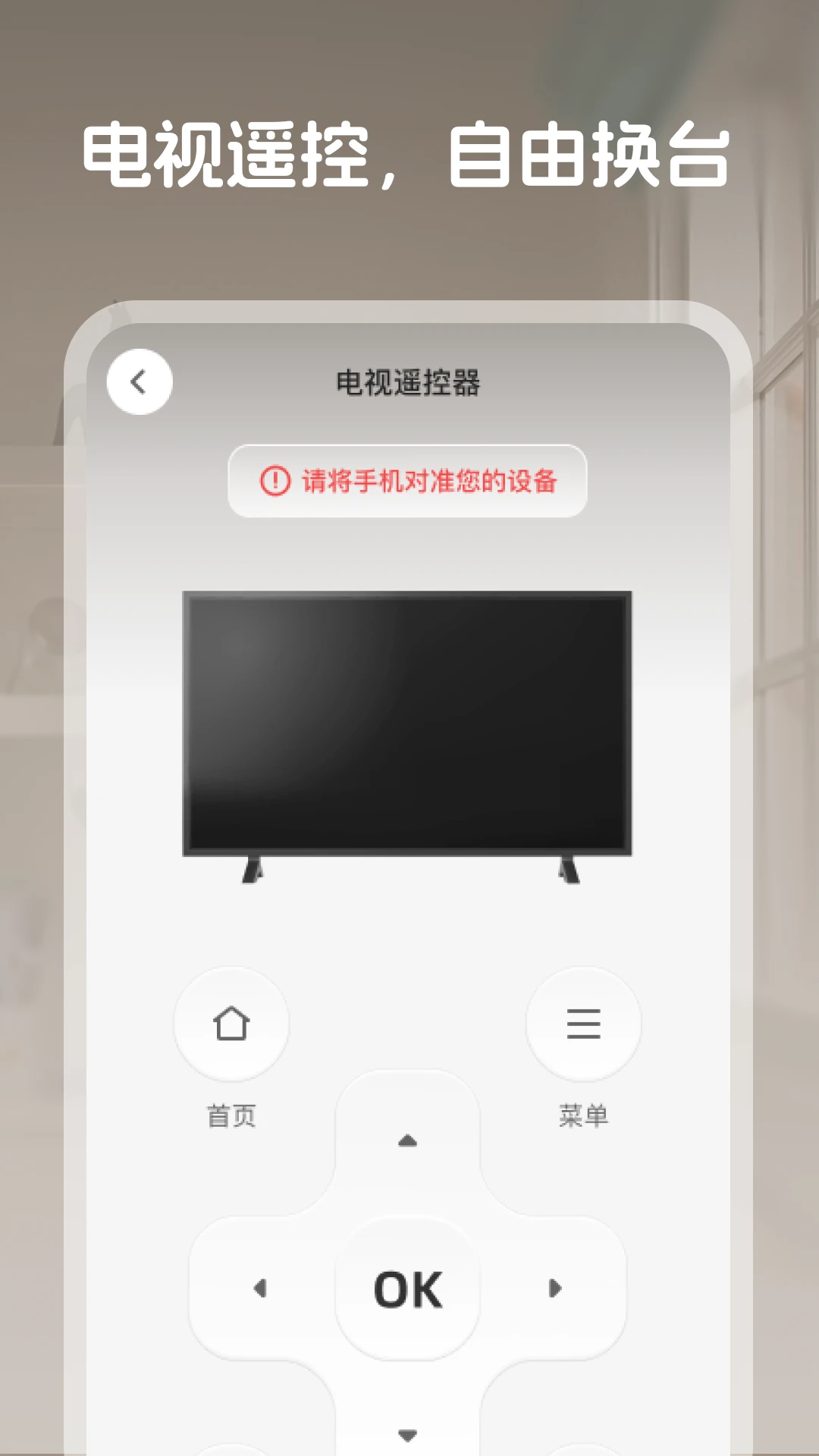The image size is (819, 1456).
Task: Collapse the remote with the back chevron
Action: click(139, 381)
